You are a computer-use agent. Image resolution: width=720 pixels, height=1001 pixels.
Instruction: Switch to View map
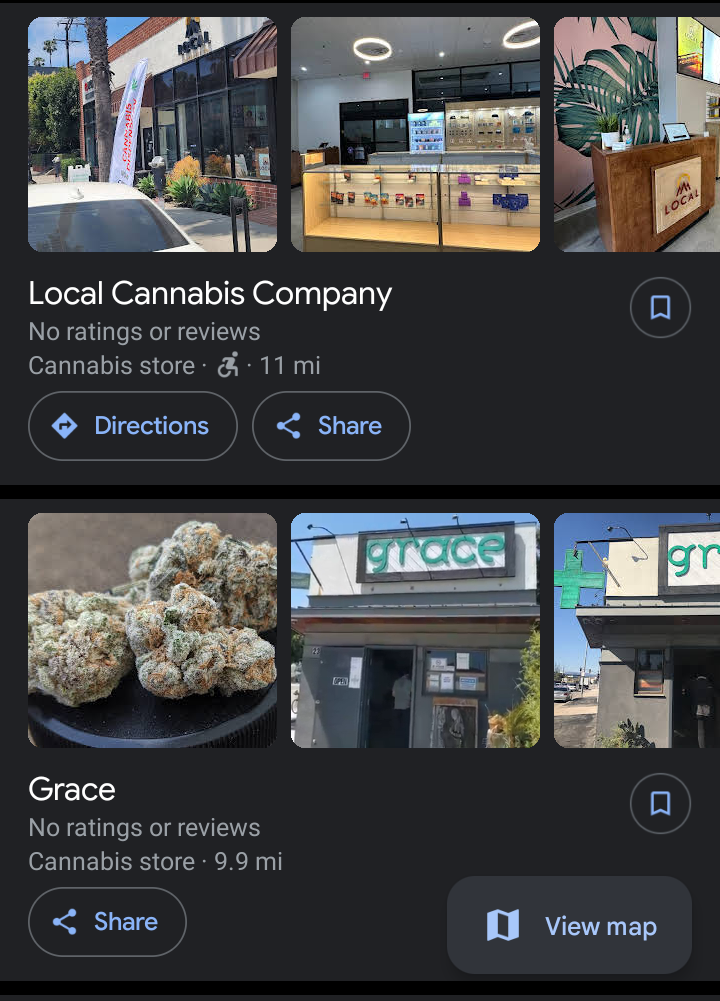[570, 926]
